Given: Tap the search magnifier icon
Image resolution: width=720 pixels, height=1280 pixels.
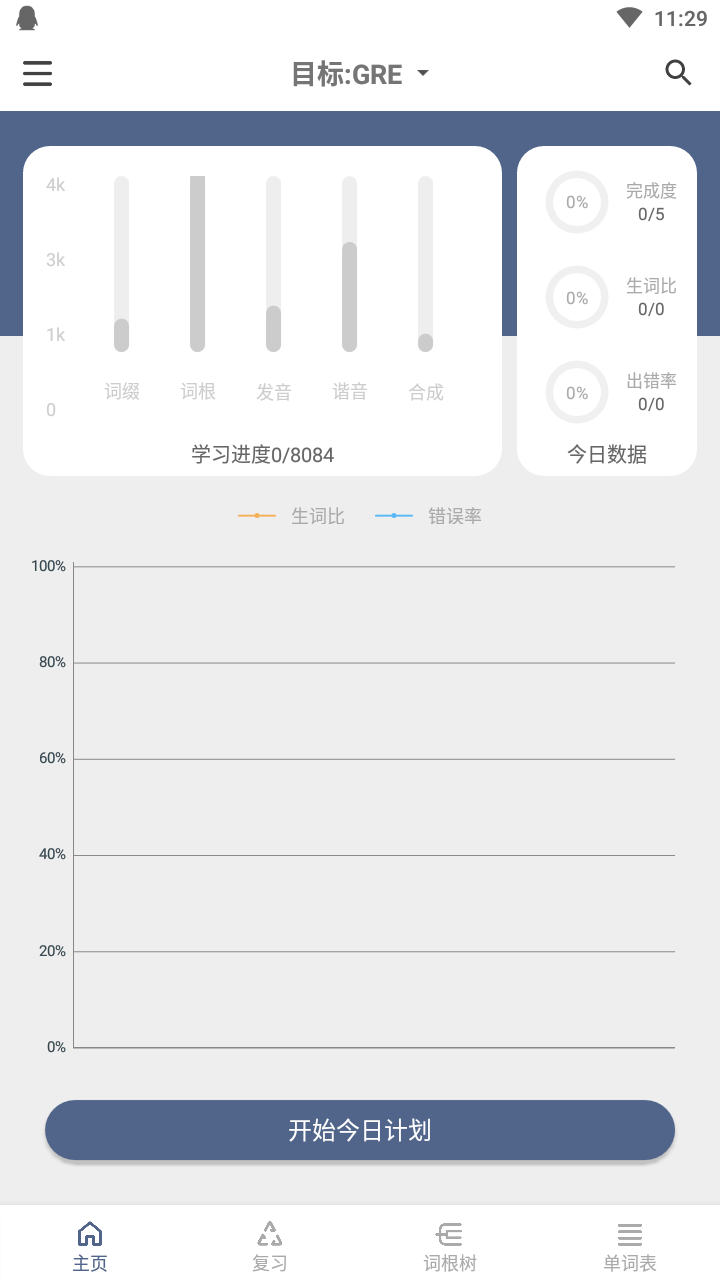Looking at the screenshot, I should coord(678,73).
